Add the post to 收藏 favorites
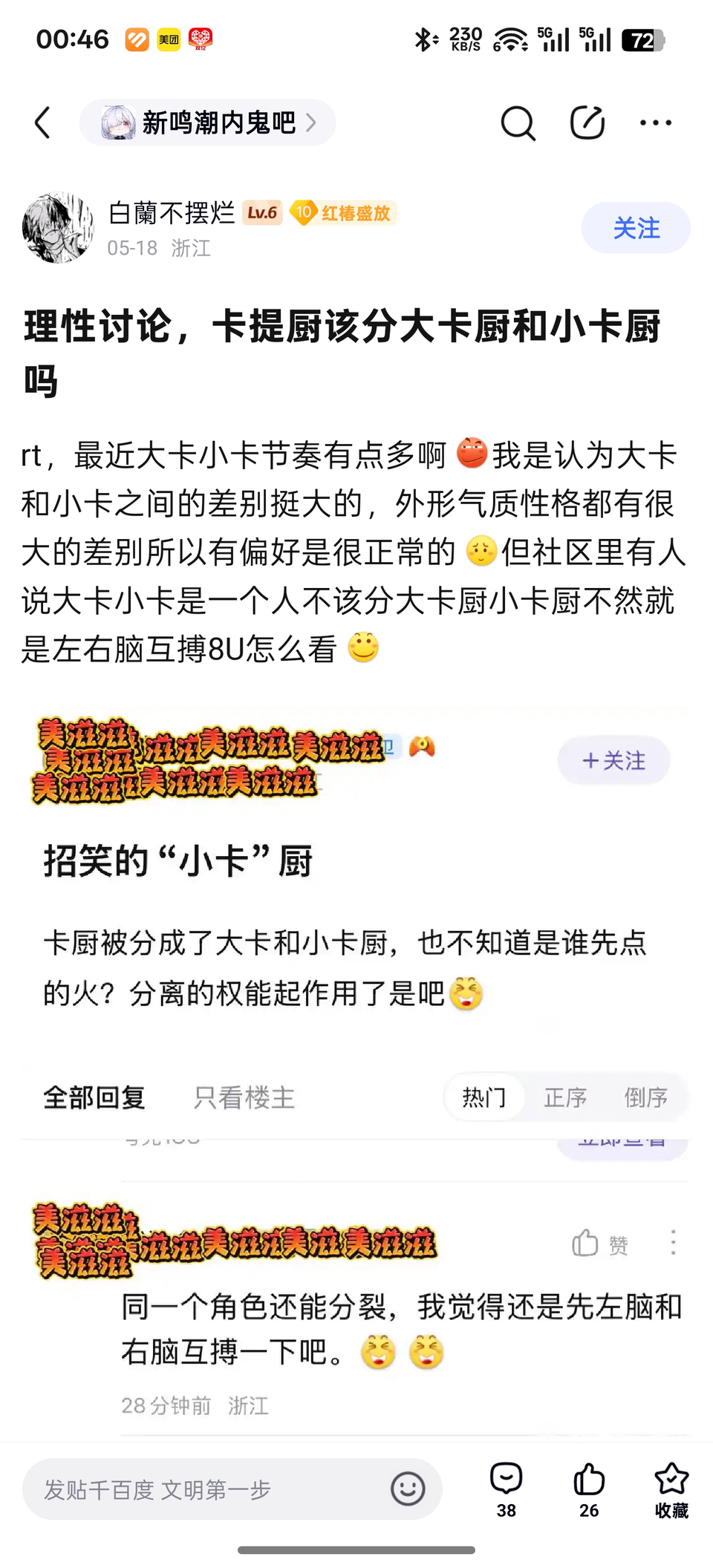Viewport: 713px width, 1568px height. (x=671, y=1489)
